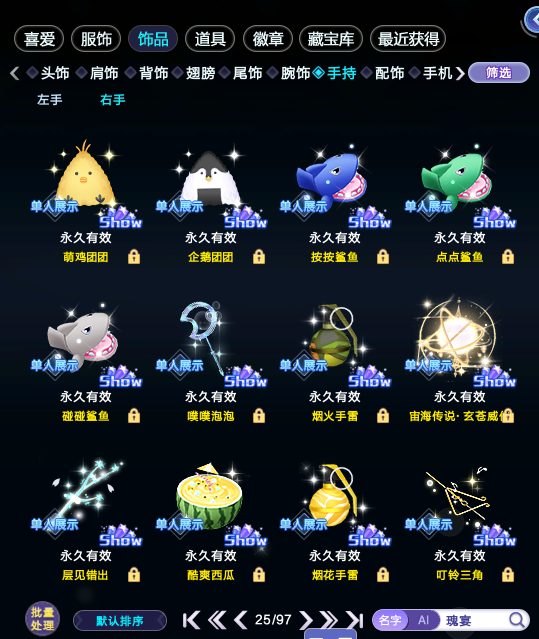
Task: Open the 藏宝库 tab
Action: [x=330, y=39]
